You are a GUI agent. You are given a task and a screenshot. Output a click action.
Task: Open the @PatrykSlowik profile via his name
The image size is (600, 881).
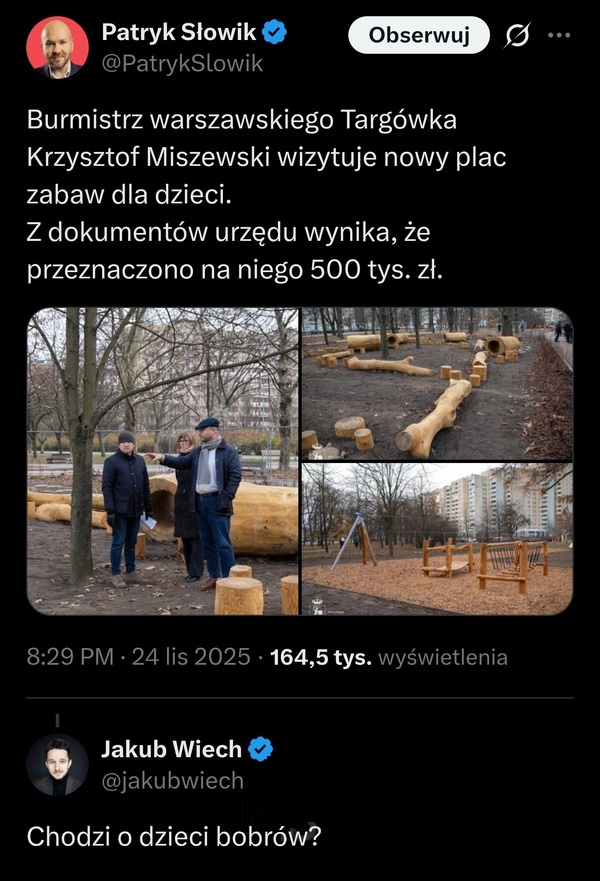pyautogui.click(x=180, y=33)
